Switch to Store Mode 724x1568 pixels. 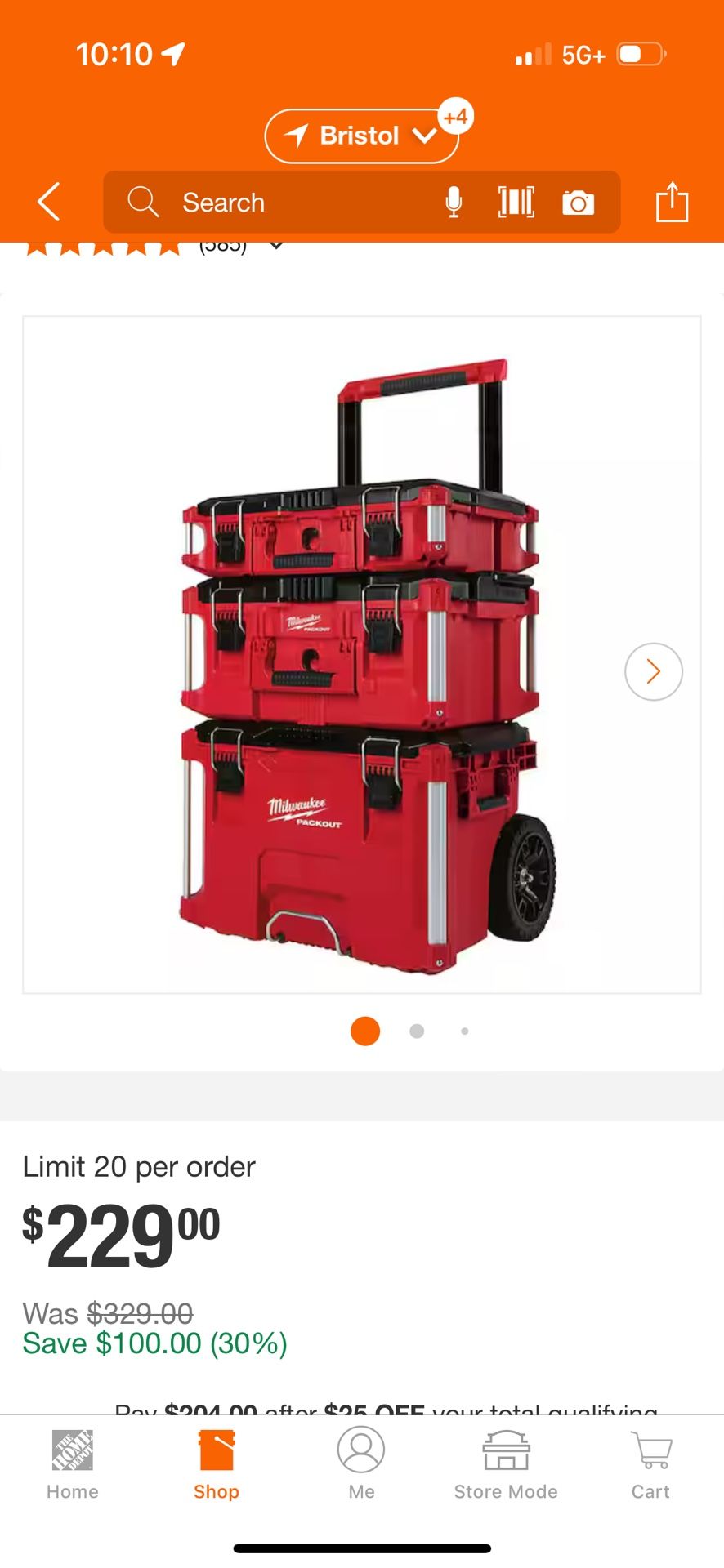tap(506, 1465)
